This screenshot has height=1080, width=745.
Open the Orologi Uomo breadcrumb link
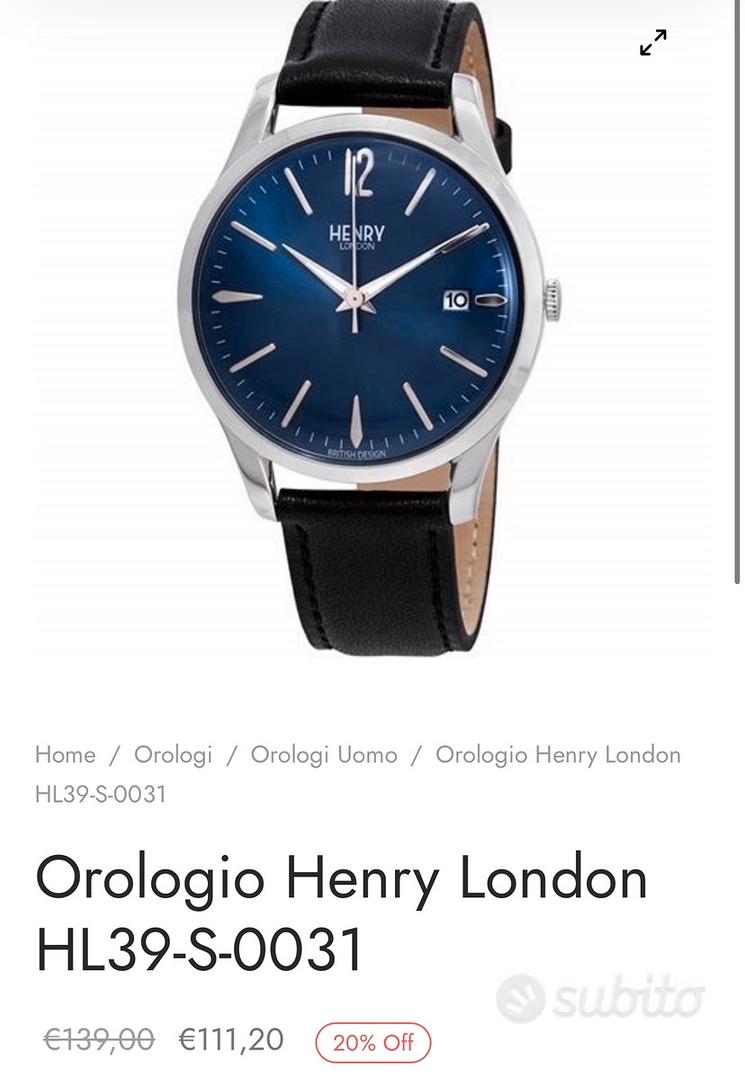tap(323, 755)
